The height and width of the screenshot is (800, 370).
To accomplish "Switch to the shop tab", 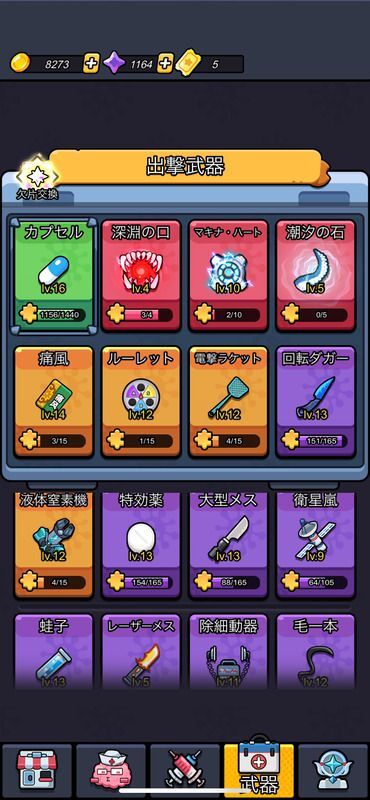I will (37, 771).
